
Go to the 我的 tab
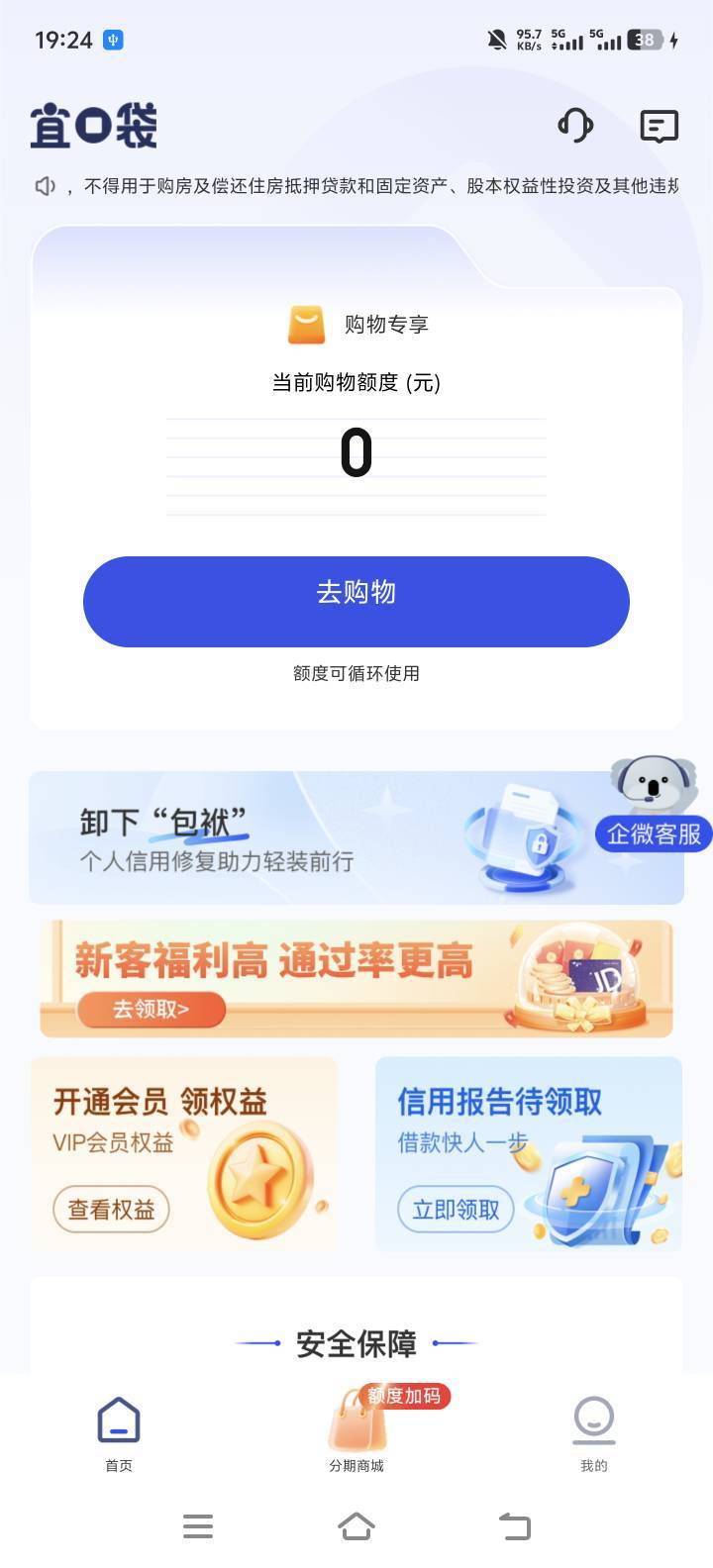click(594, 1430)
